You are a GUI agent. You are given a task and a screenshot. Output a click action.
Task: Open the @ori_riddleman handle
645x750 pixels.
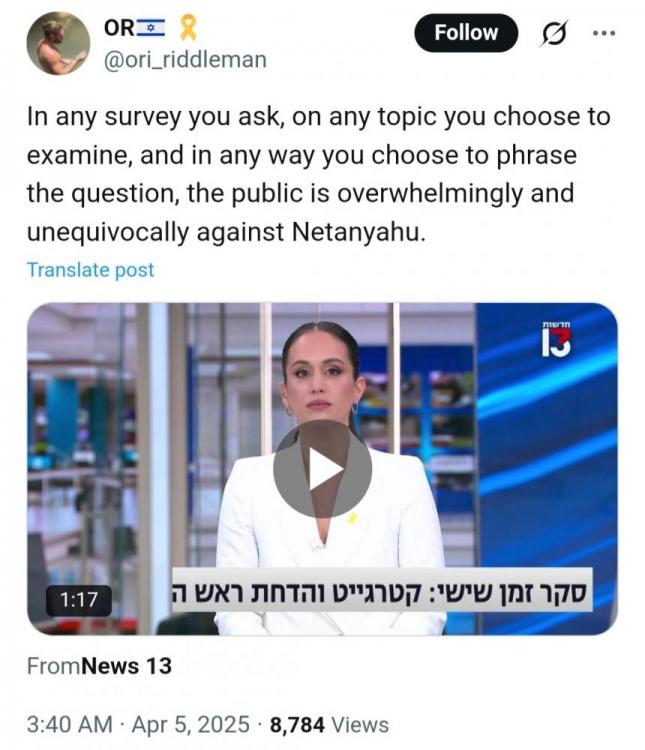tap(186, 60)
